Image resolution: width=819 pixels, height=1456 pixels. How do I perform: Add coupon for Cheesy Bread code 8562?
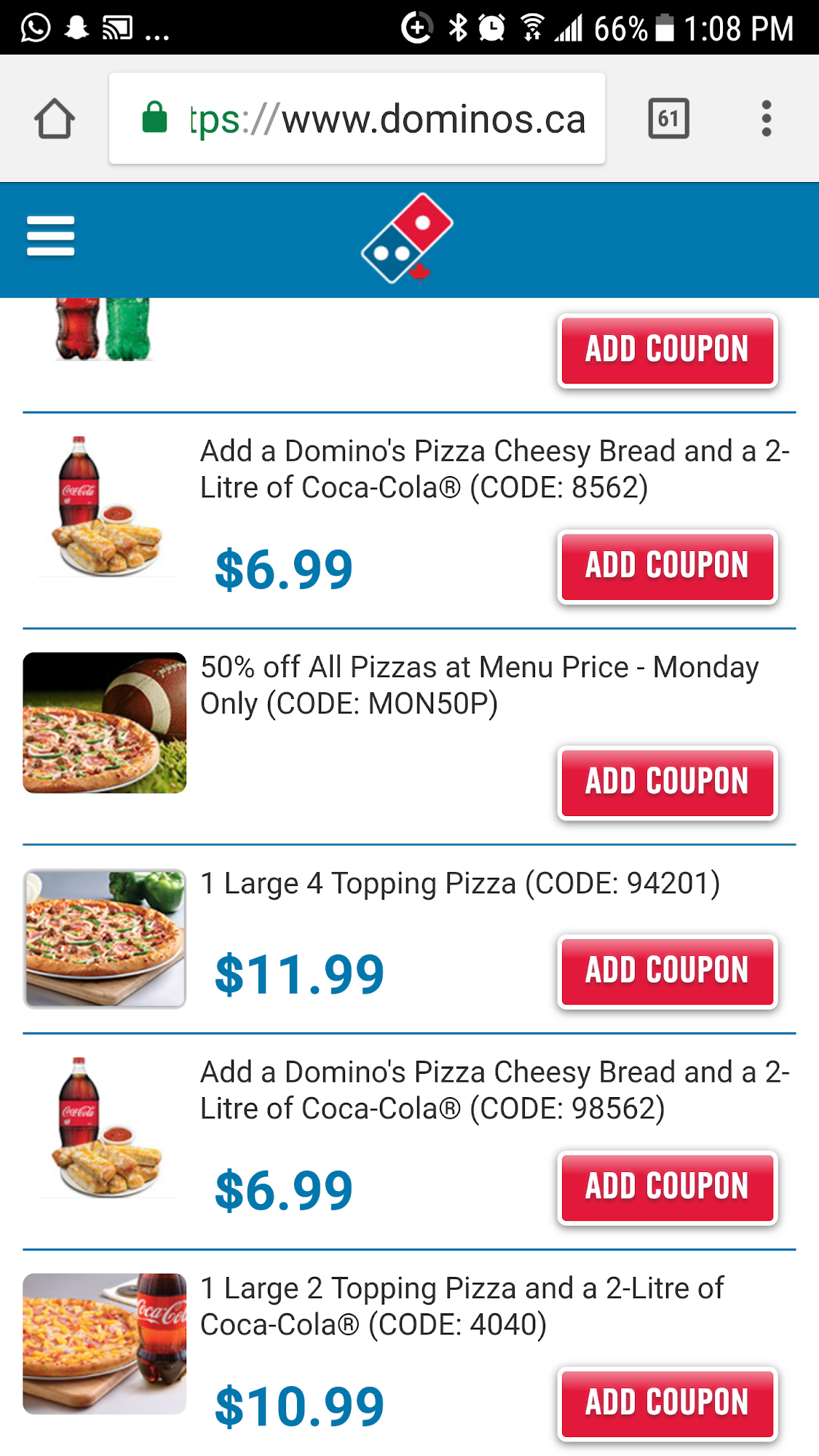click(x=667, y=566)
